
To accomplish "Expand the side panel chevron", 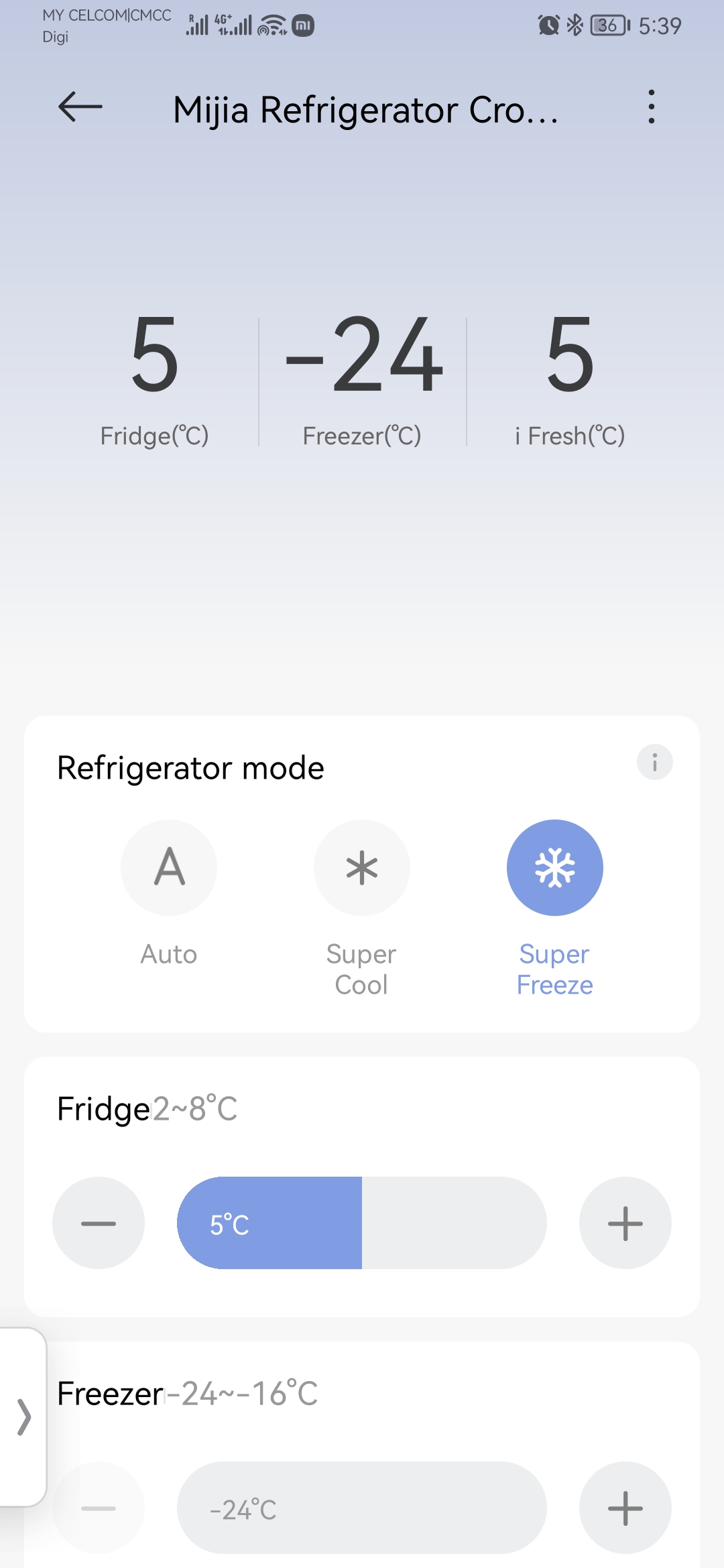I will [24, 1417].
